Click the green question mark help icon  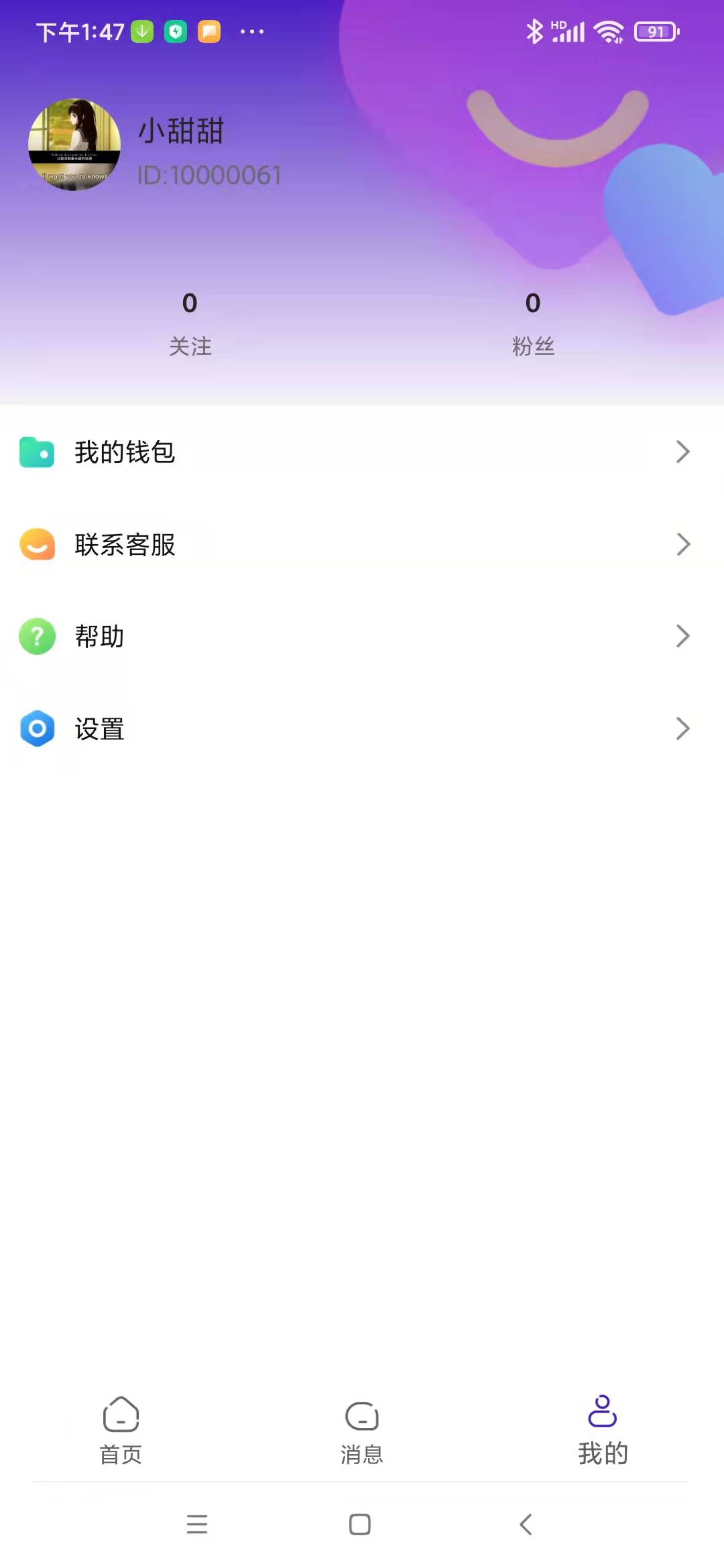point(38,637)
